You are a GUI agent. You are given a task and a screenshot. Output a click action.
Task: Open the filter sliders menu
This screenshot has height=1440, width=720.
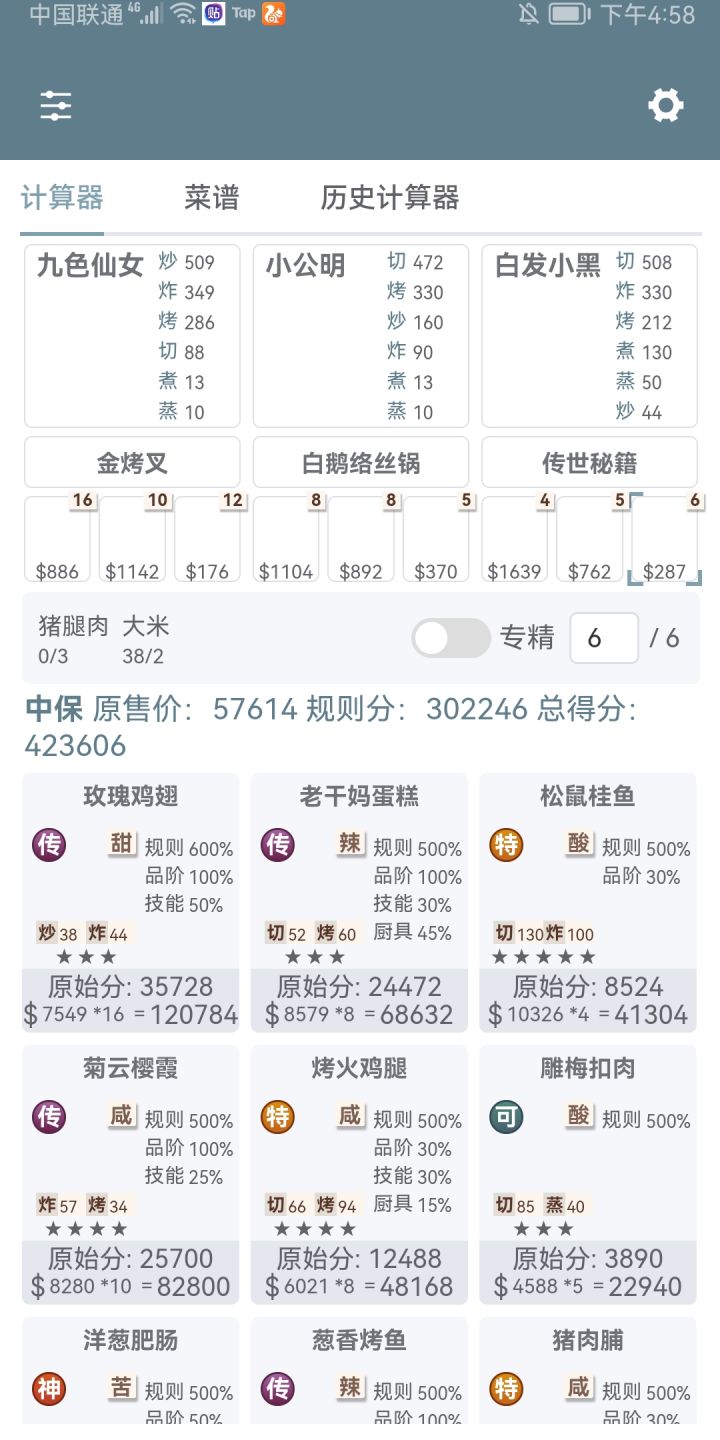(56, 105)
